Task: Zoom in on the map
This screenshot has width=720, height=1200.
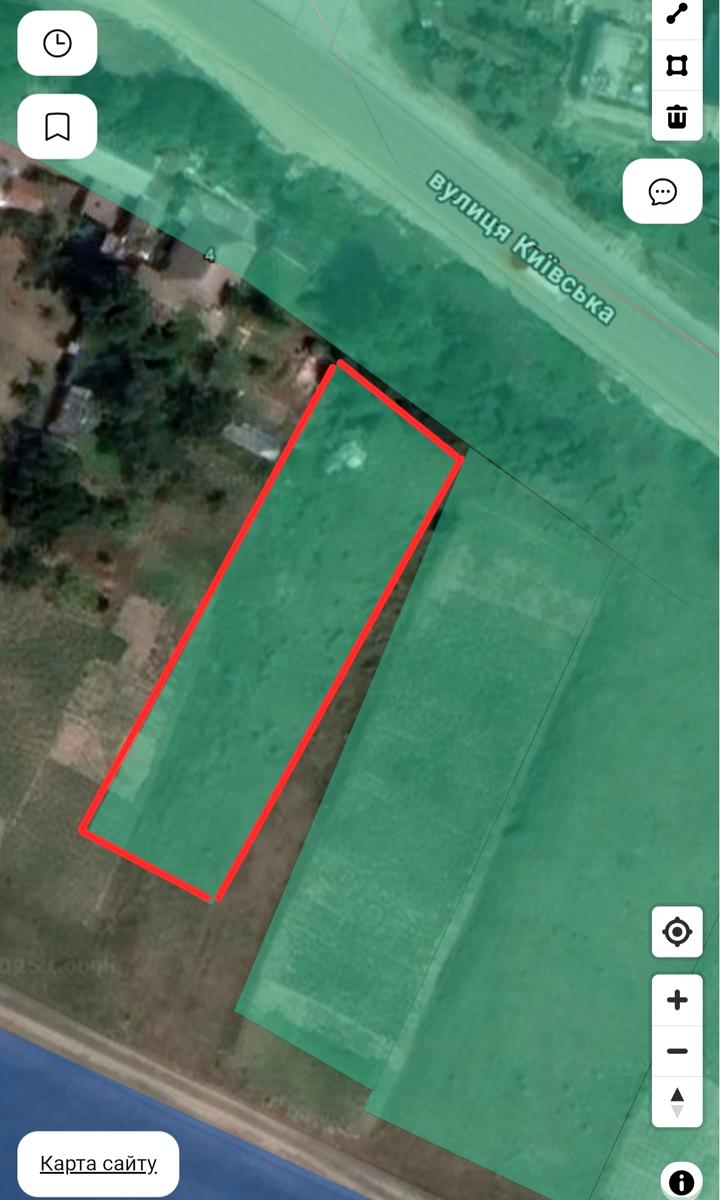Action: tap(677, 1000)
